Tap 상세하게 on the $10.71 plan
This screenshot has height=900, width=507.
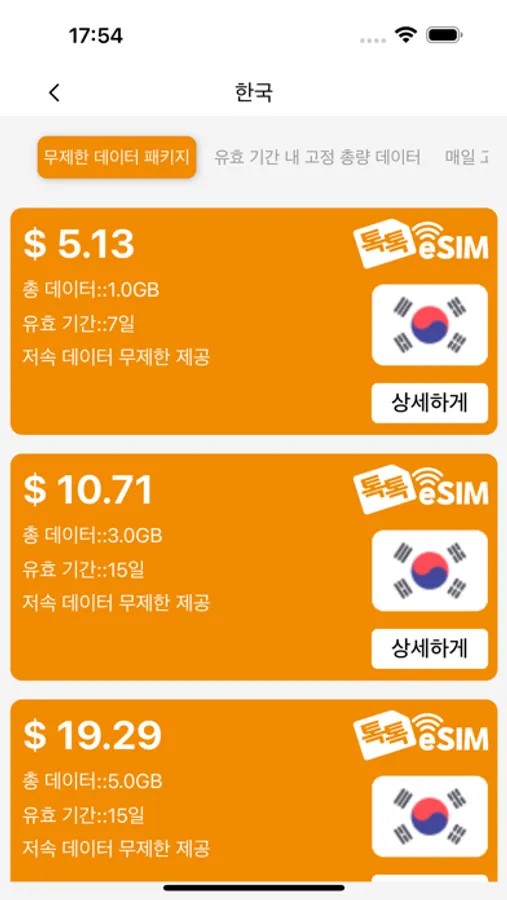[x=429, y=649]
